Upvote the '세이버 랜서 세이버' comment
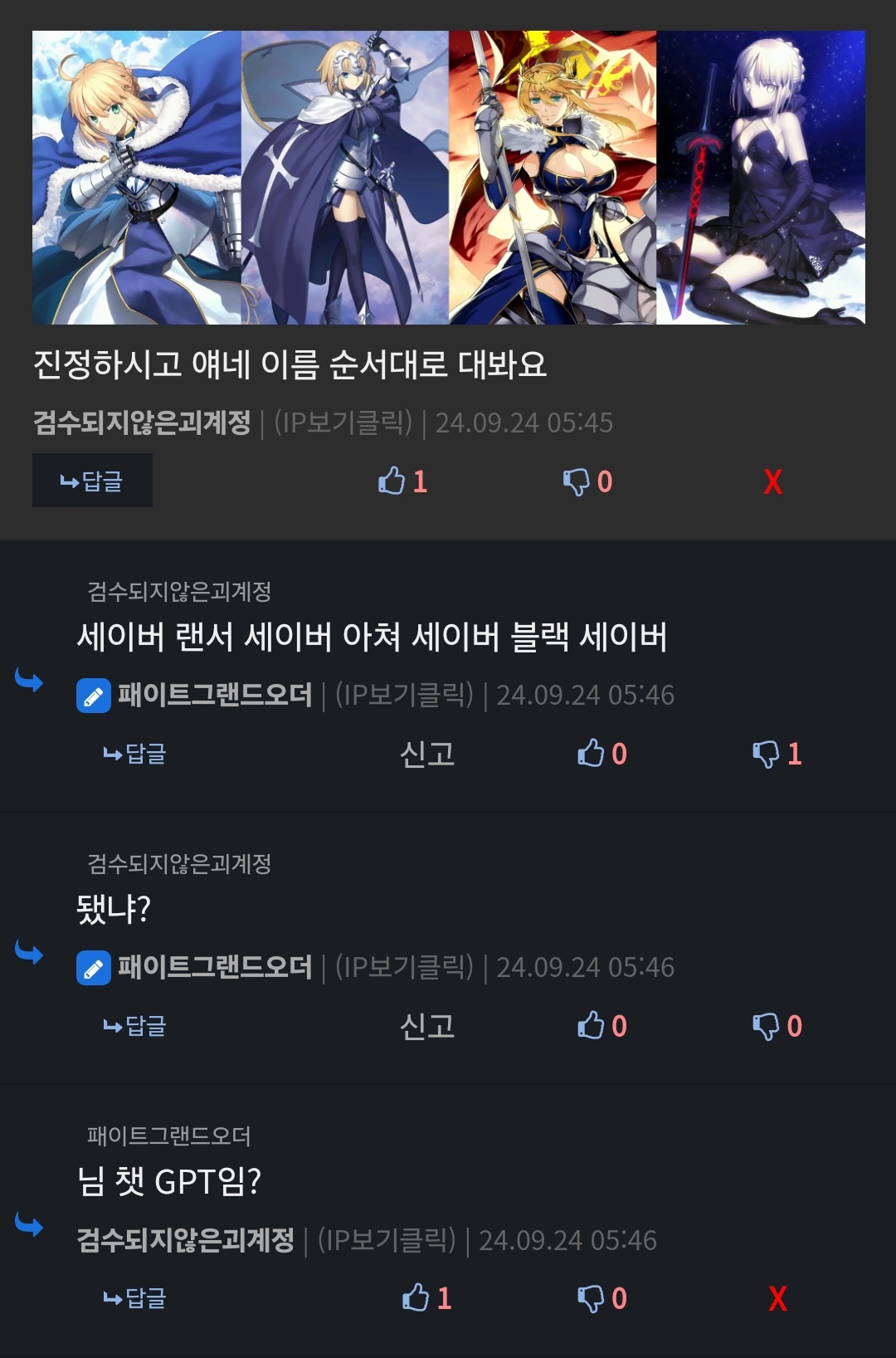The image size is (896, 1358). point(601,754)
